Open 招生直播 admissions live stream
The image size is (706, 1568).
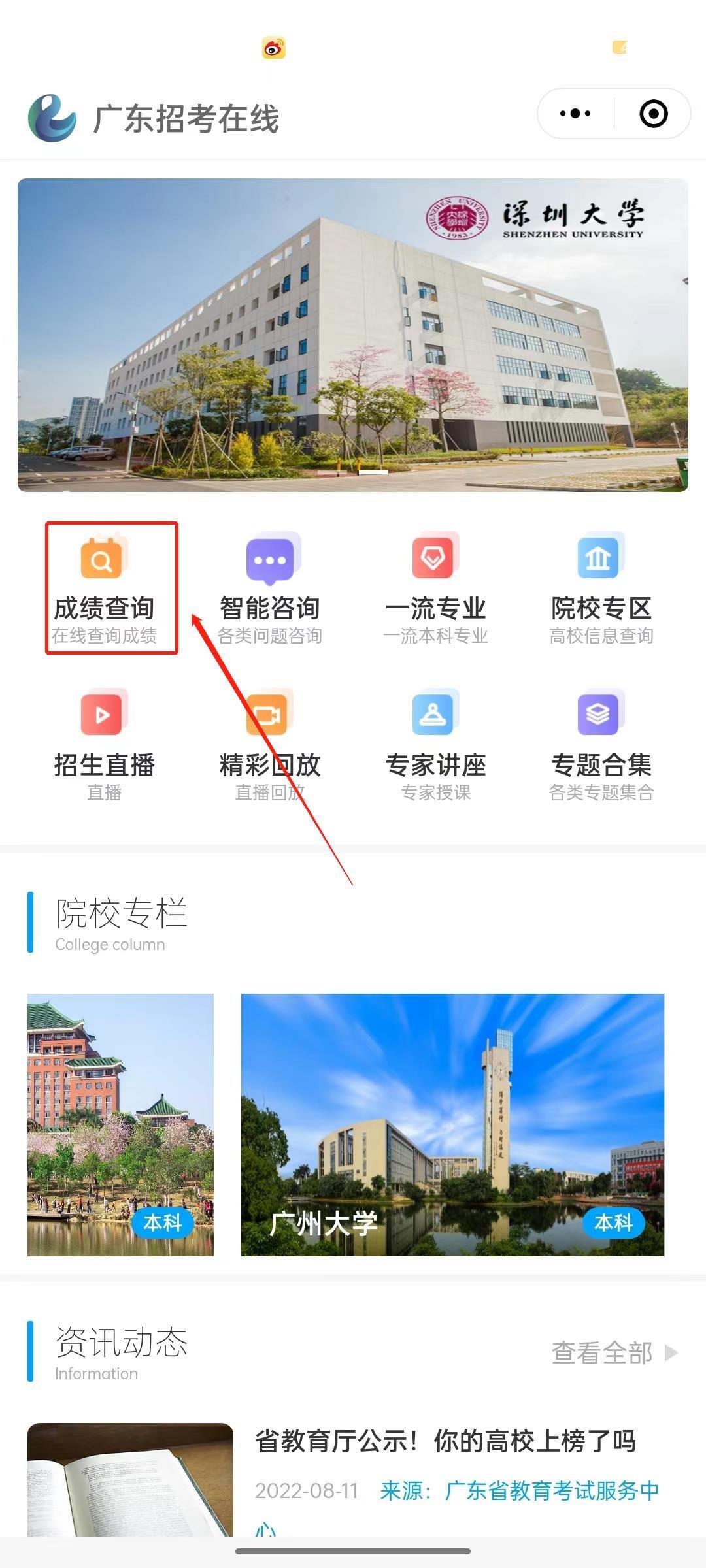coord(105,743)
